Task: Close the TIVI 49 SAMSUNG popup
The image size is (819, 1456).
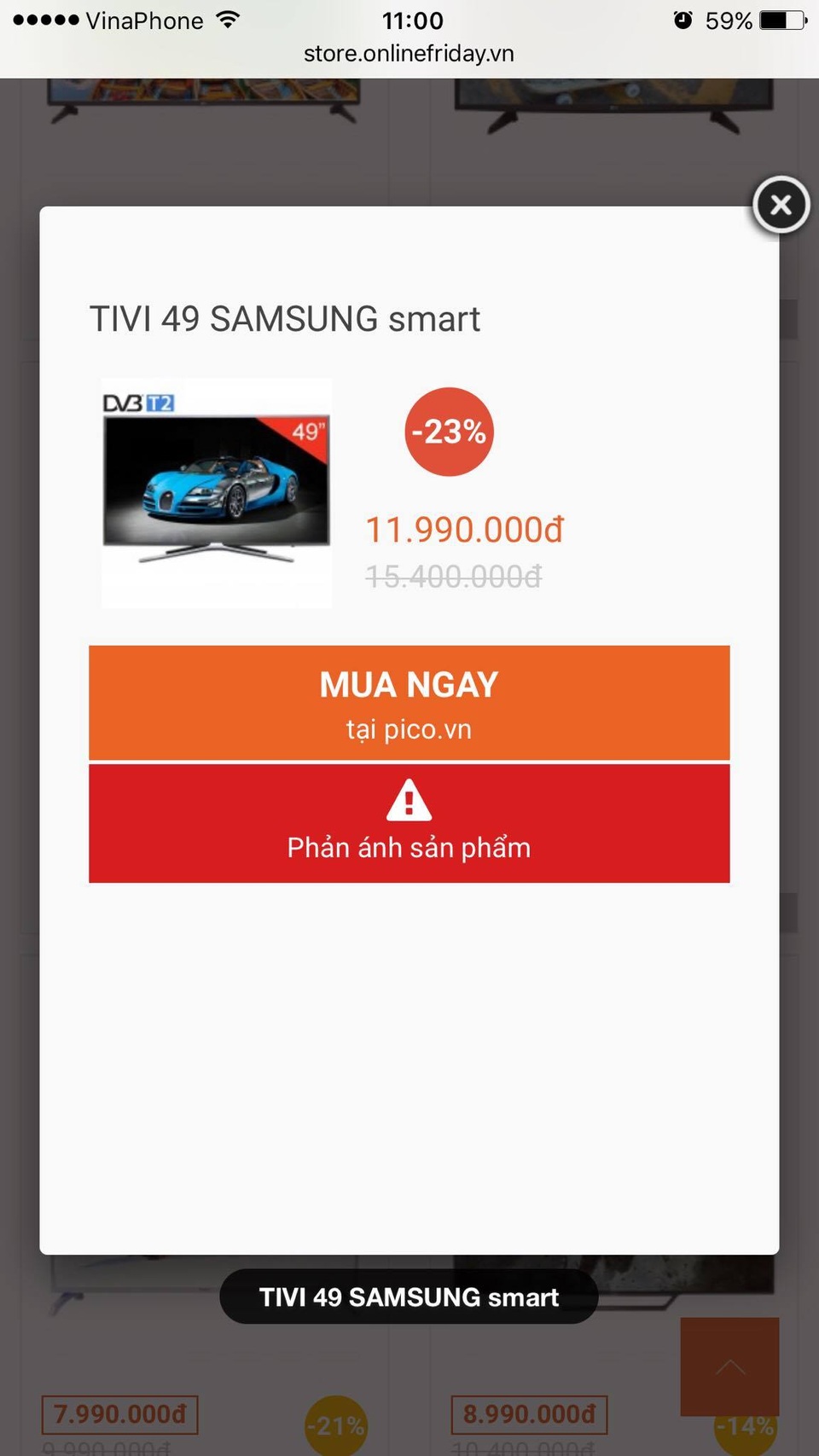Action: 780,205
